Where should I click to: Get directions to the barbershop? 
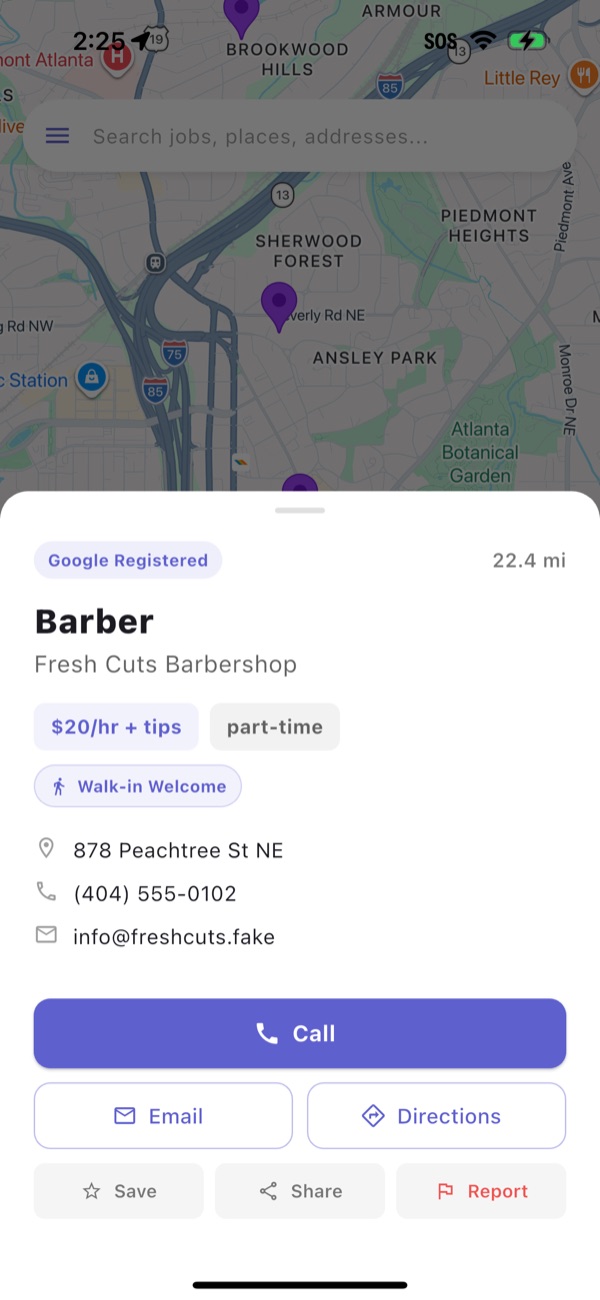436,1116
